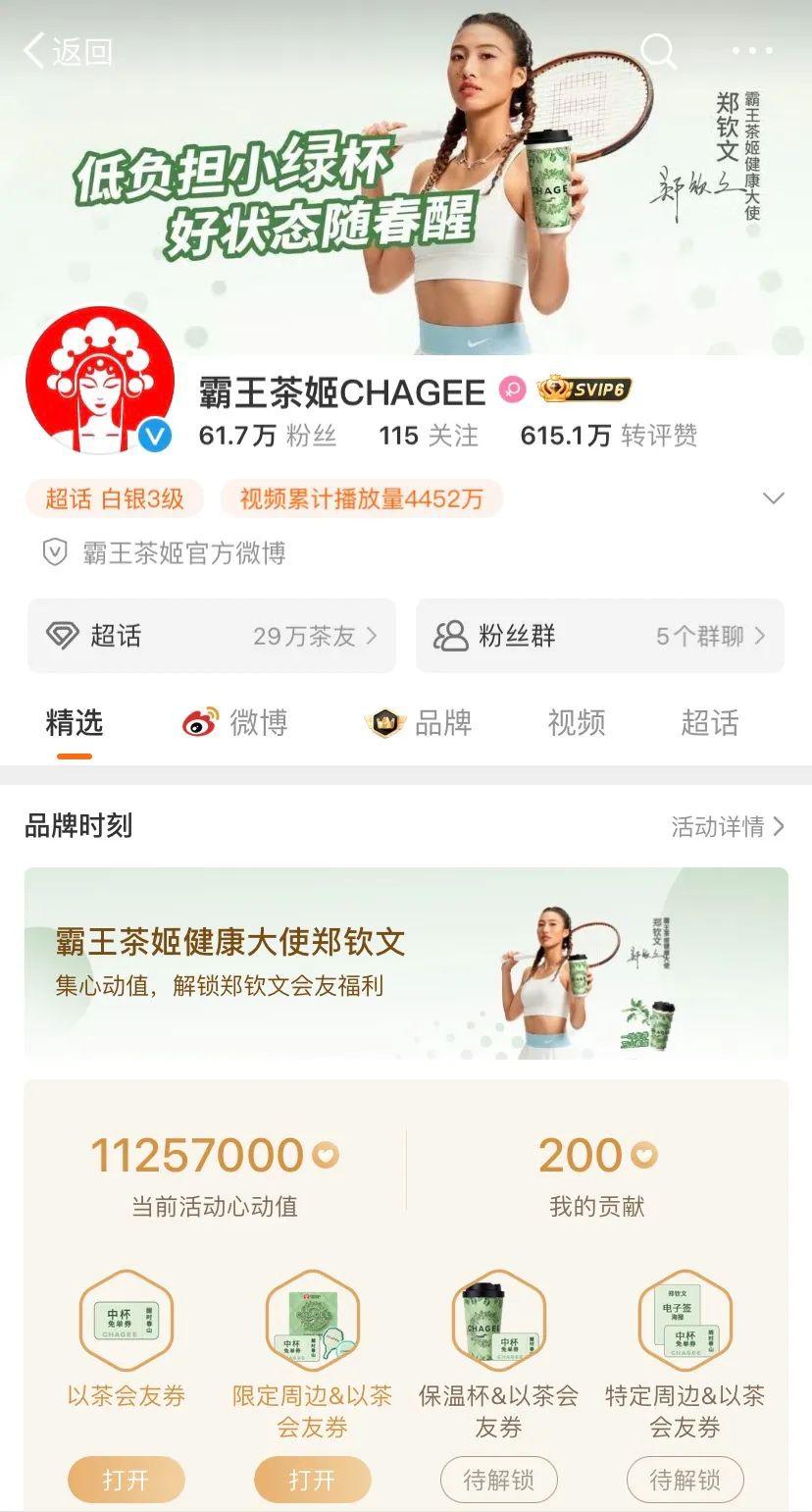The image size is (812, 1512).
Task: Open the 超话 白银3级 badge
Action: pyautogui.click(x=115, y=498)
